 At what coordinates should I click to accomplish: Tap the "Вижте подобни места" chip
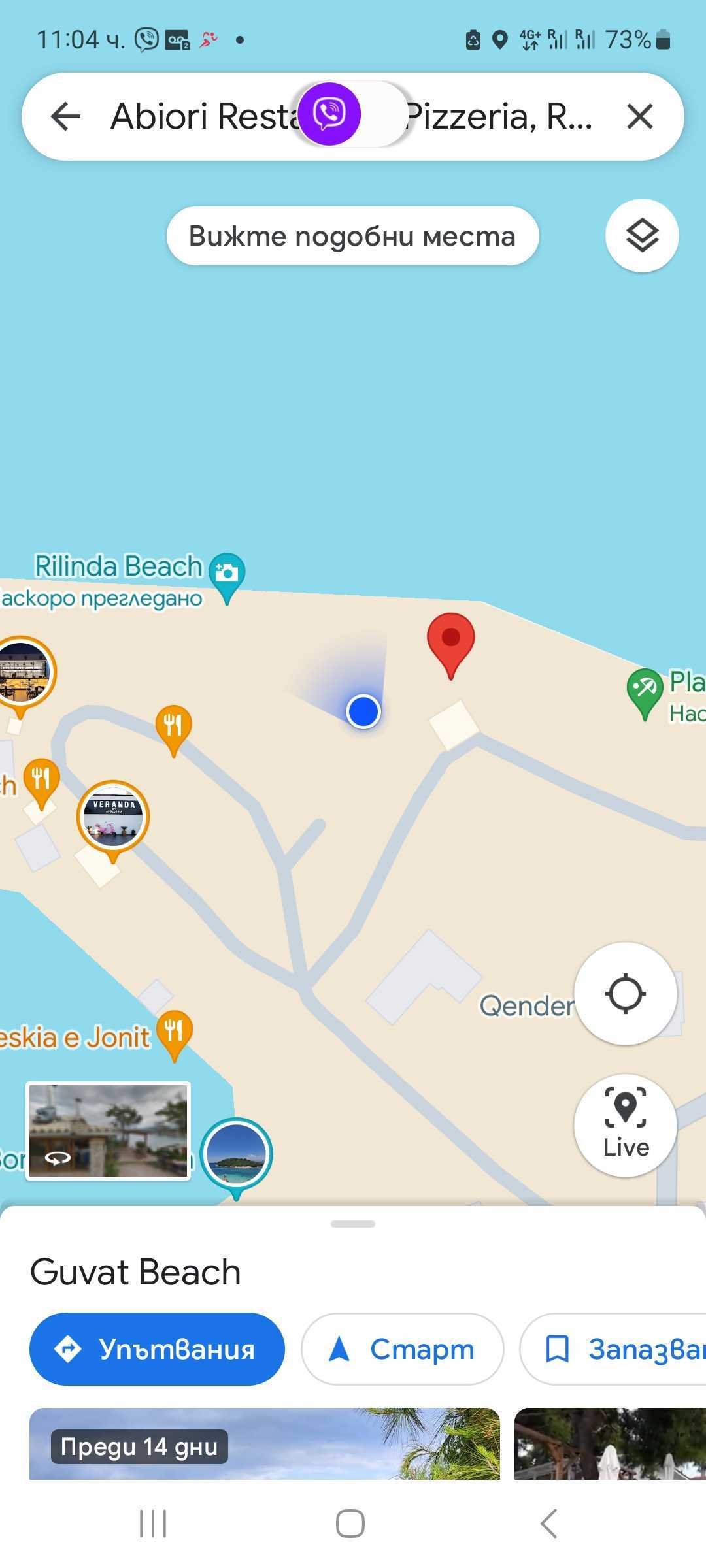(352, 236)
